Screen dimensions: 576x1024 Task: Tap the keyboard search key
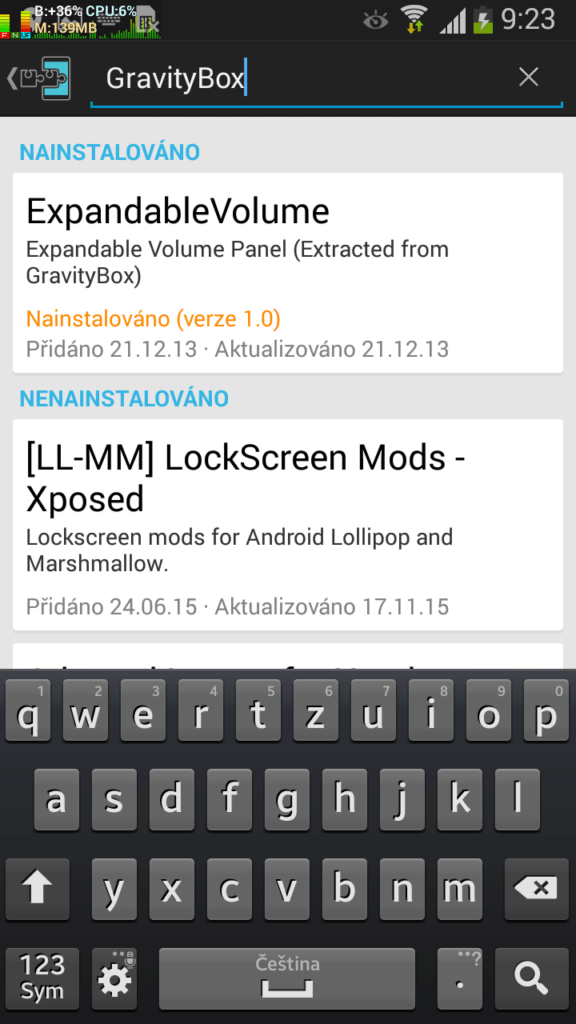[531, 978]
